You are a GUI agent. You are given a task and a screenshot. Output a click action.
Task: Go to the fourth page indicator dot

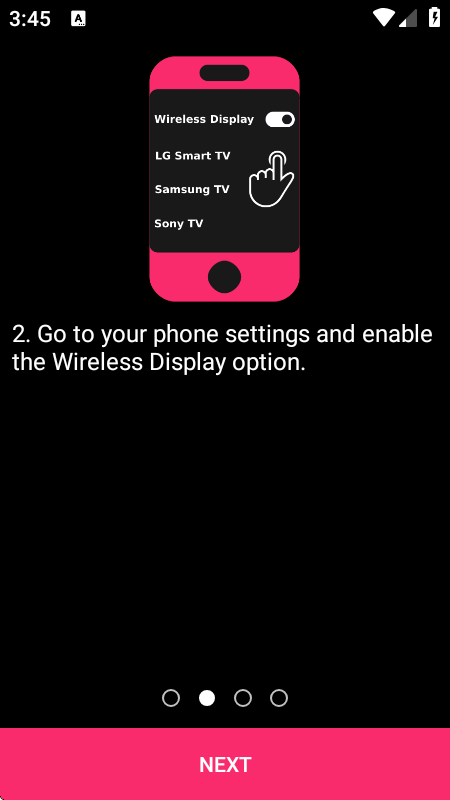pos(279,698)
